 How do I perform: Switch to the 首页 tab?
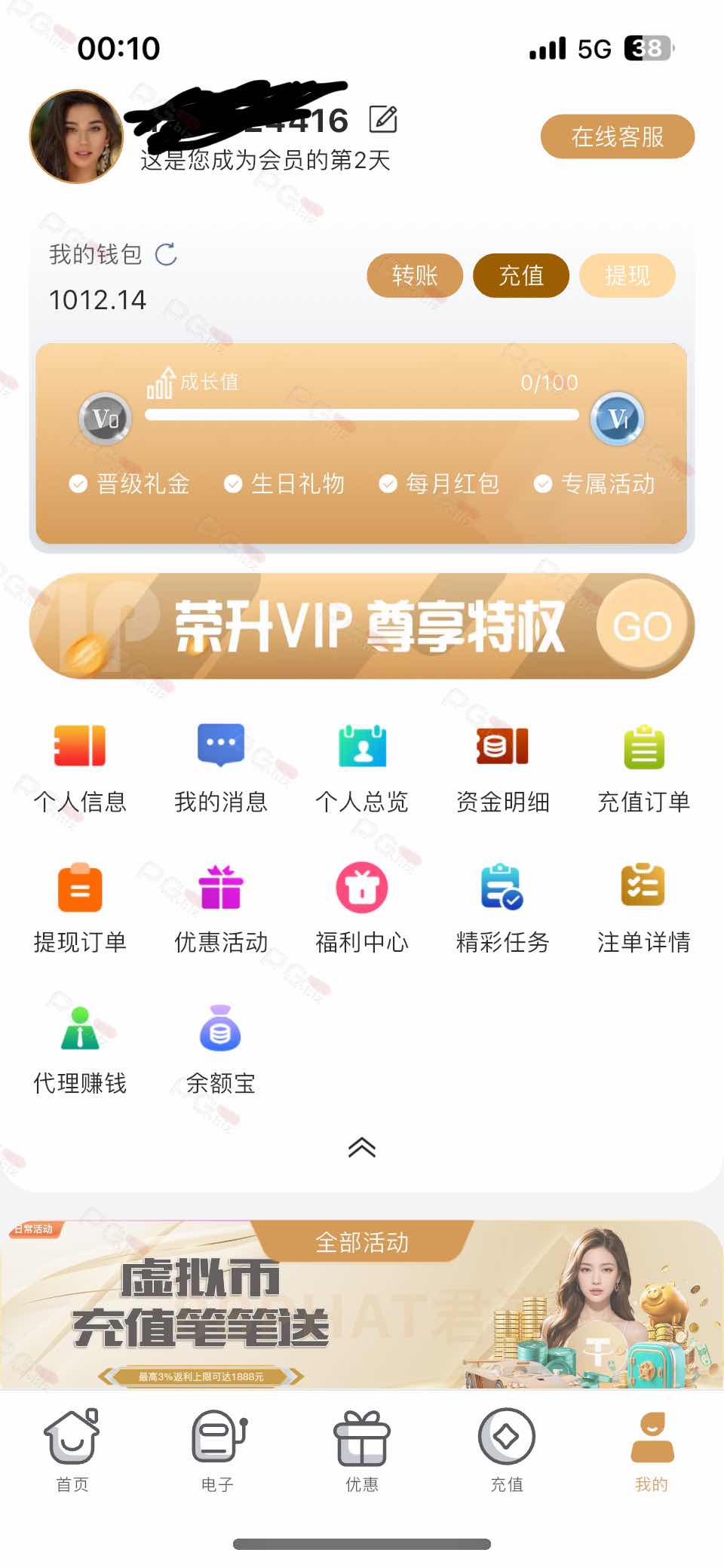(72, 1450)
